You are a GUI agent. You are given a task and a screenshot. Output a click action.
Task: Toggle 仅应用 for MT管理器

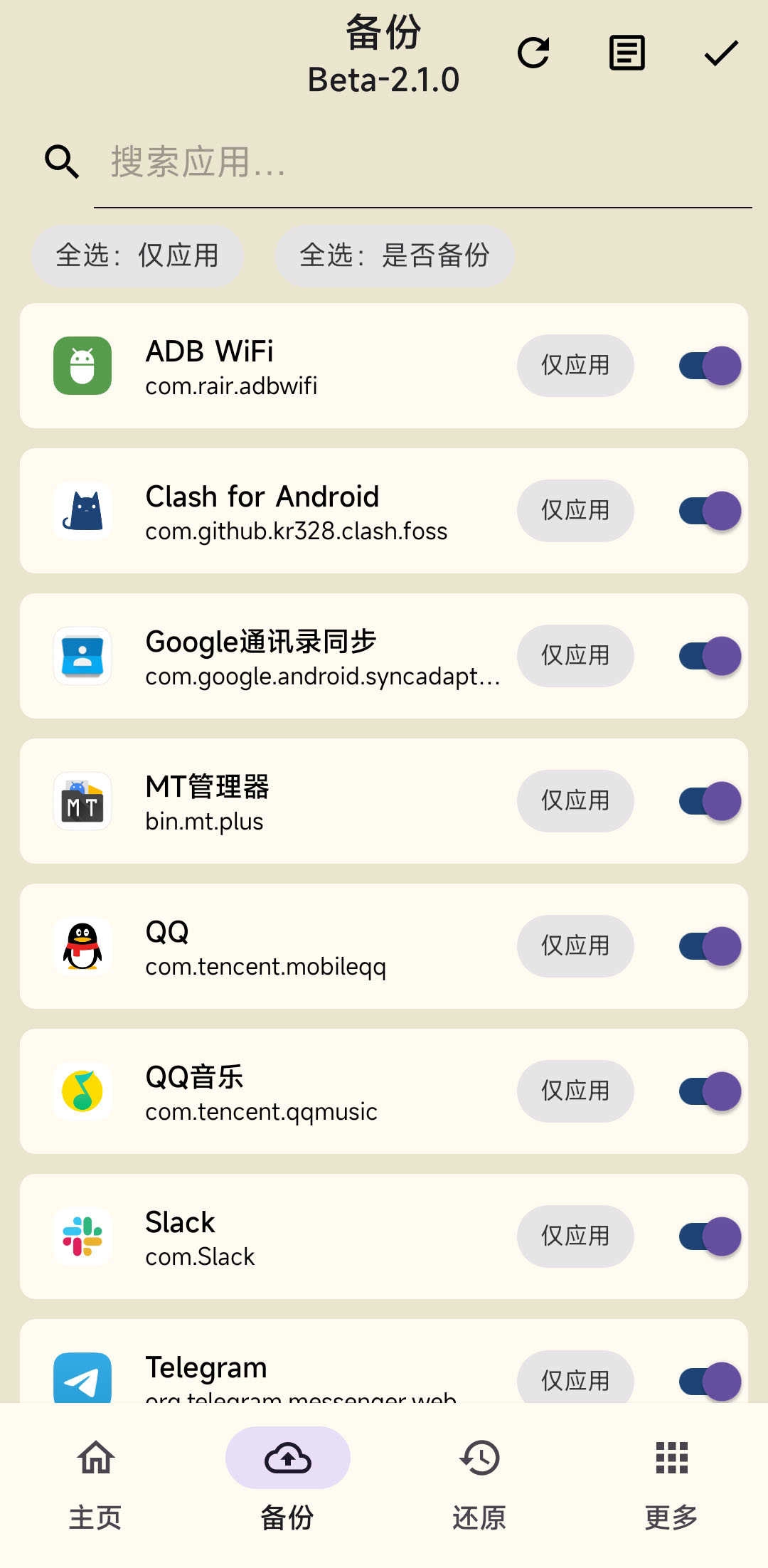tap(575, 801)
